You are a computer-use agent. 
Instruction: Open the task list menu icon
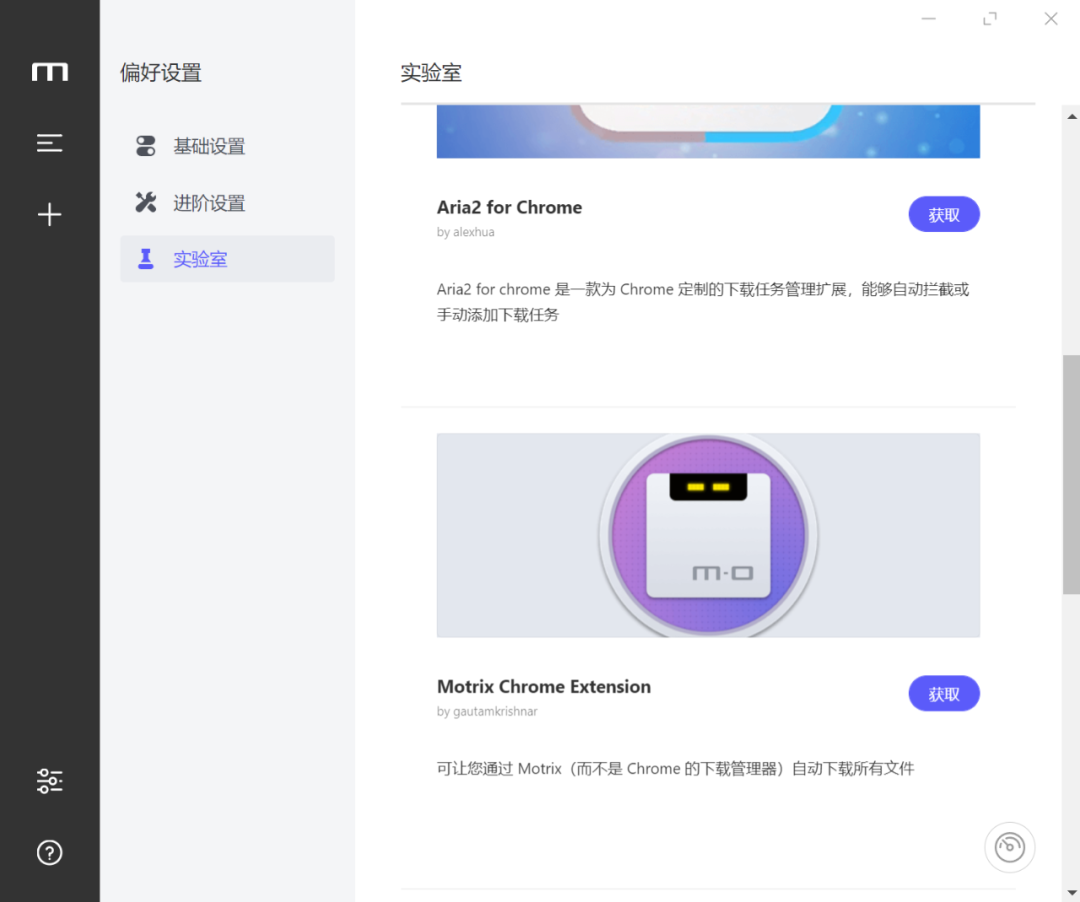(x=49, y=143)
